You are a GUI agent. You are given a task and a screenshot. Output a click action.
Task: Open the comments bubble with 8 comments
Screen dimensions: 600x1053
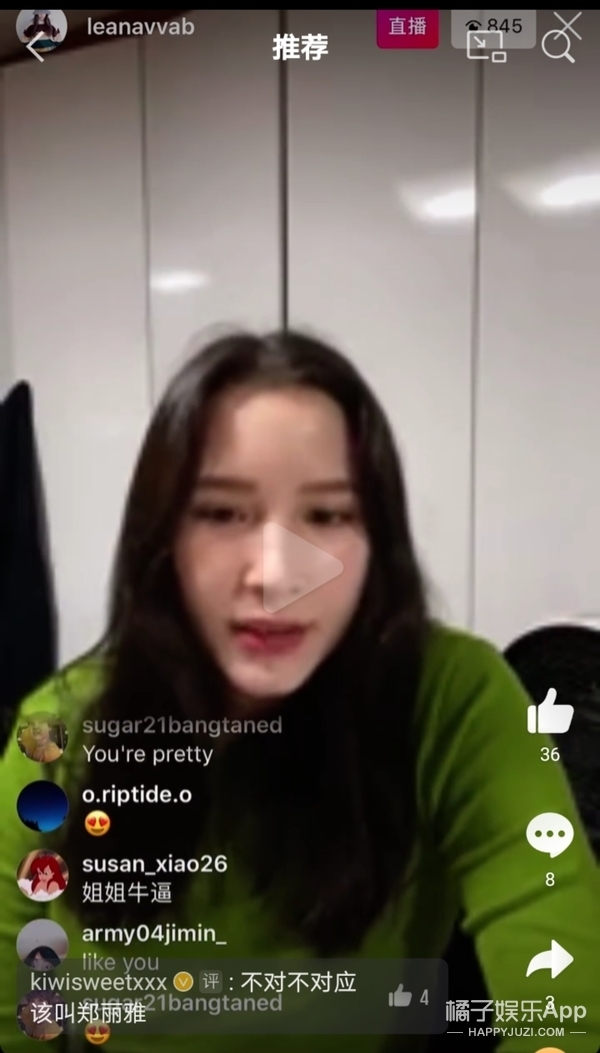click(550, 836)
